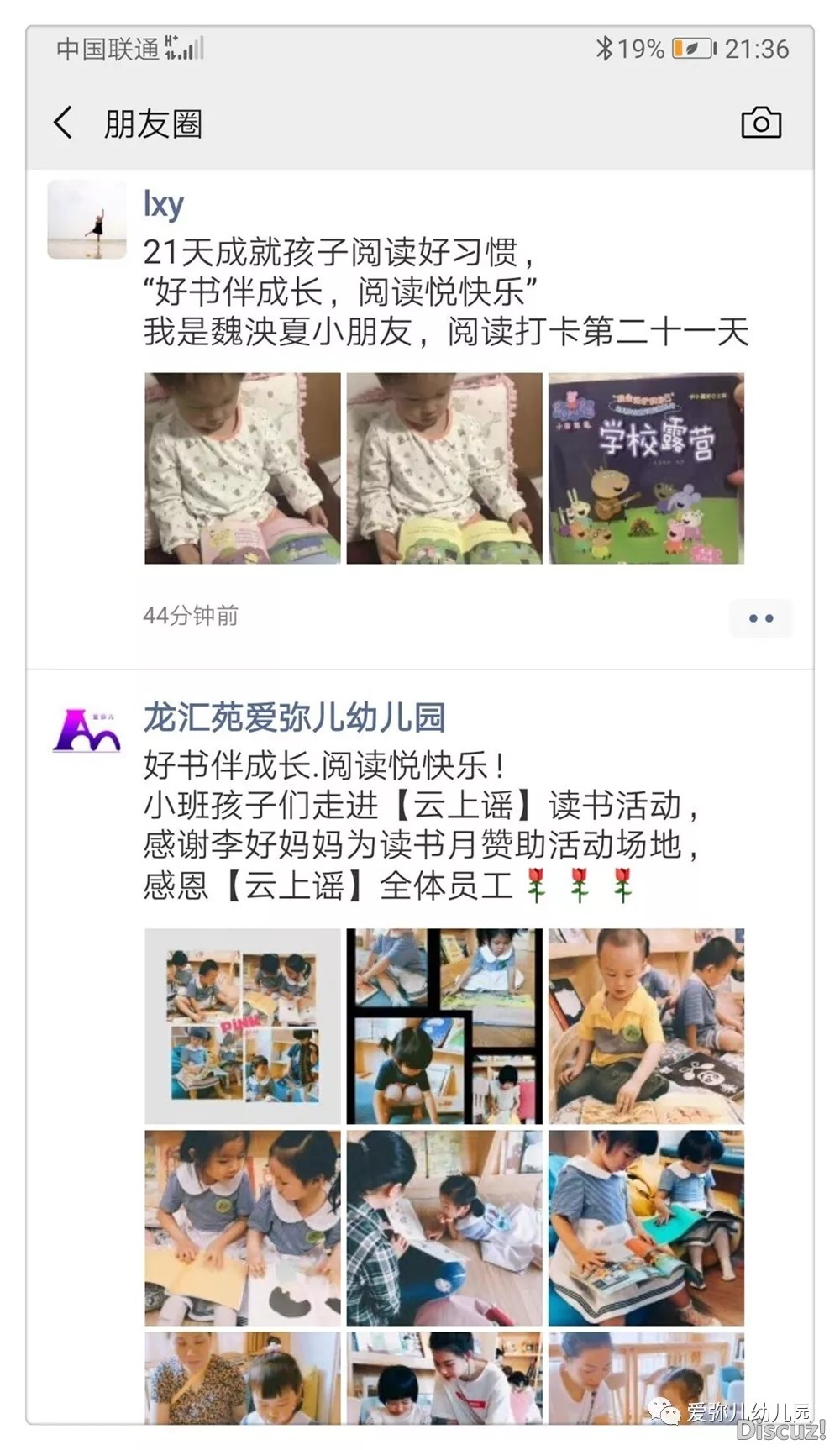Open like/comment menu on lxy's post
The width and height of the screenshot is (840, 1450).
pos(760,618)
